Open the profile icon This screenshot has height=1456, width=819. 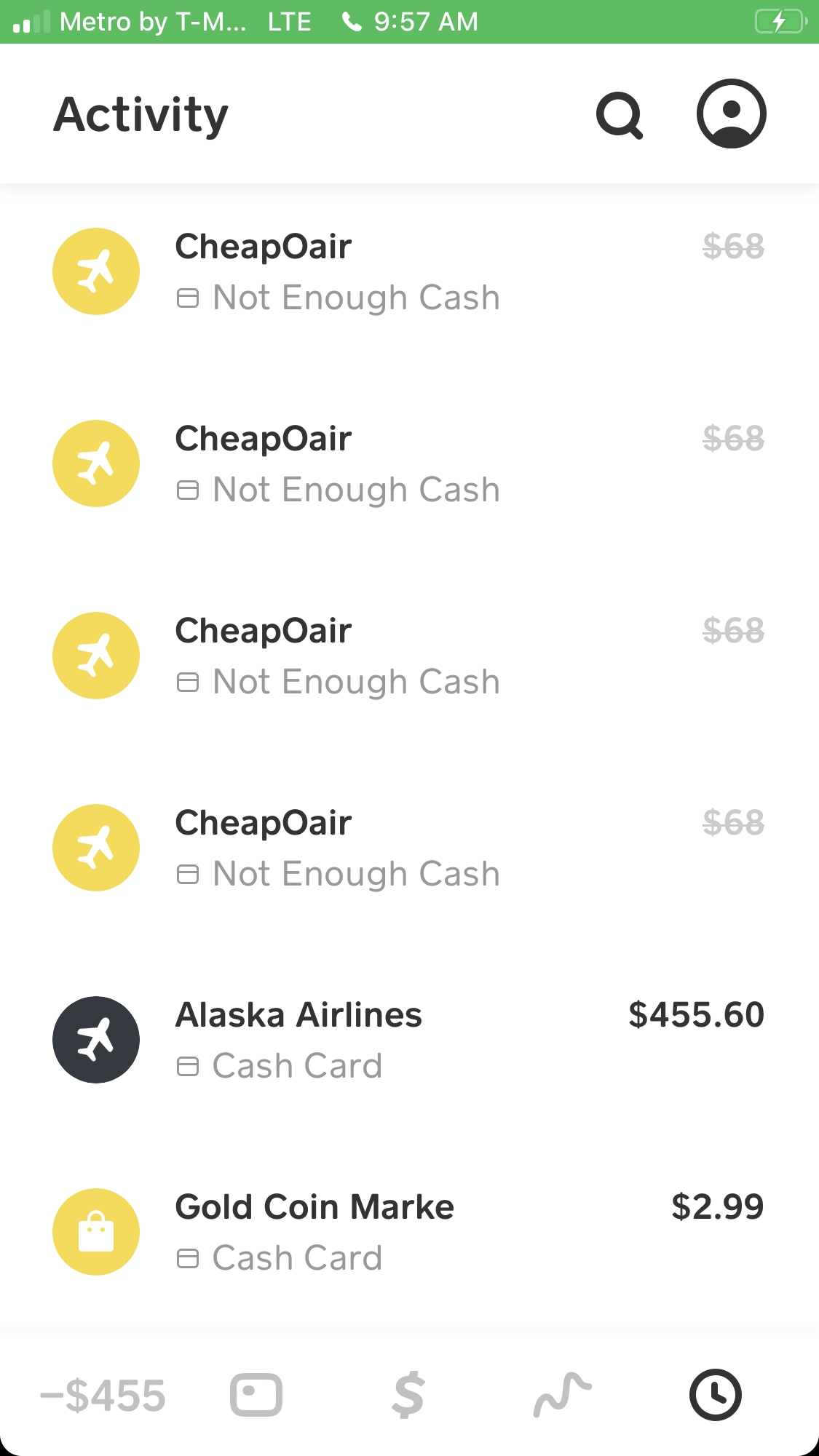(x=731, y=114)
